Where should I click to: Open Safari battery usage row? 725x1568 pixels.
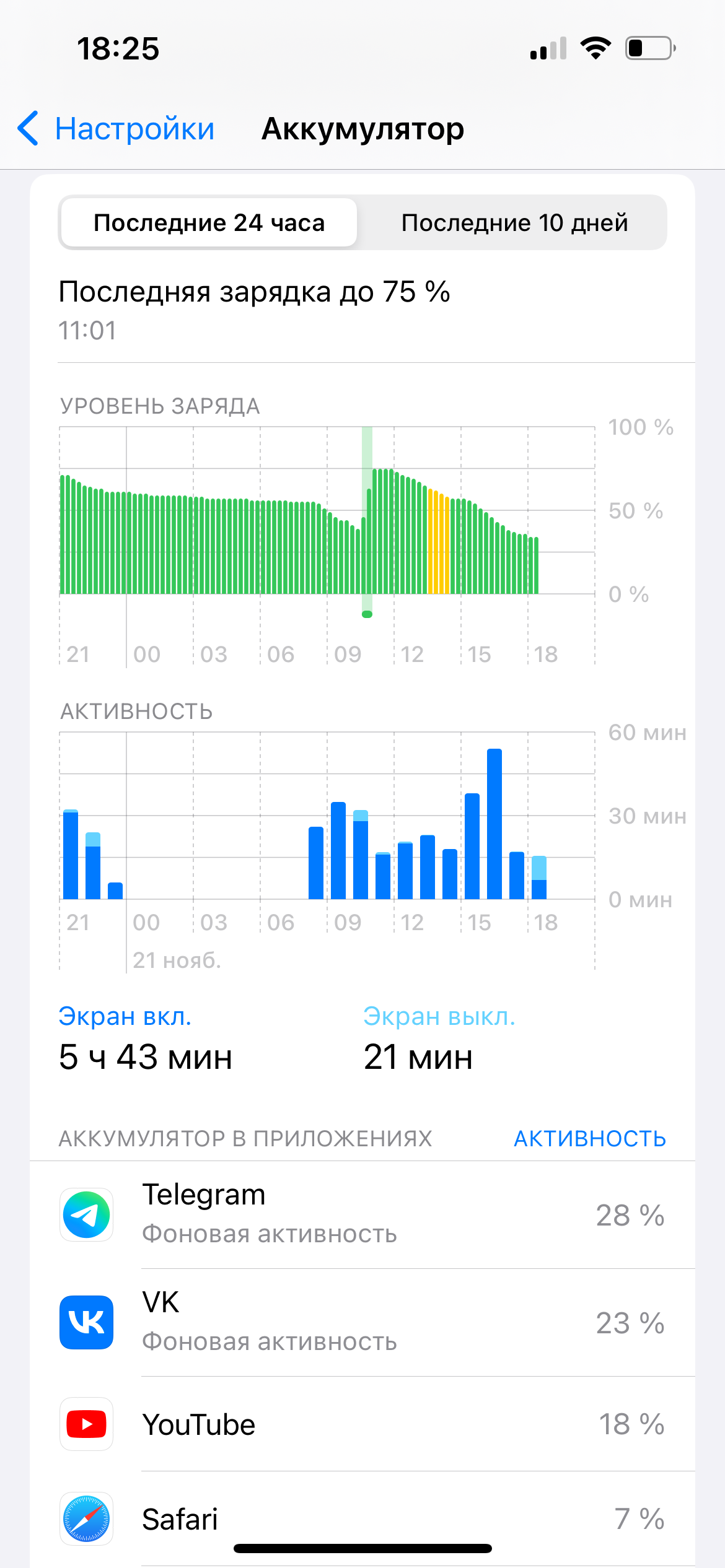point(362,1518)
